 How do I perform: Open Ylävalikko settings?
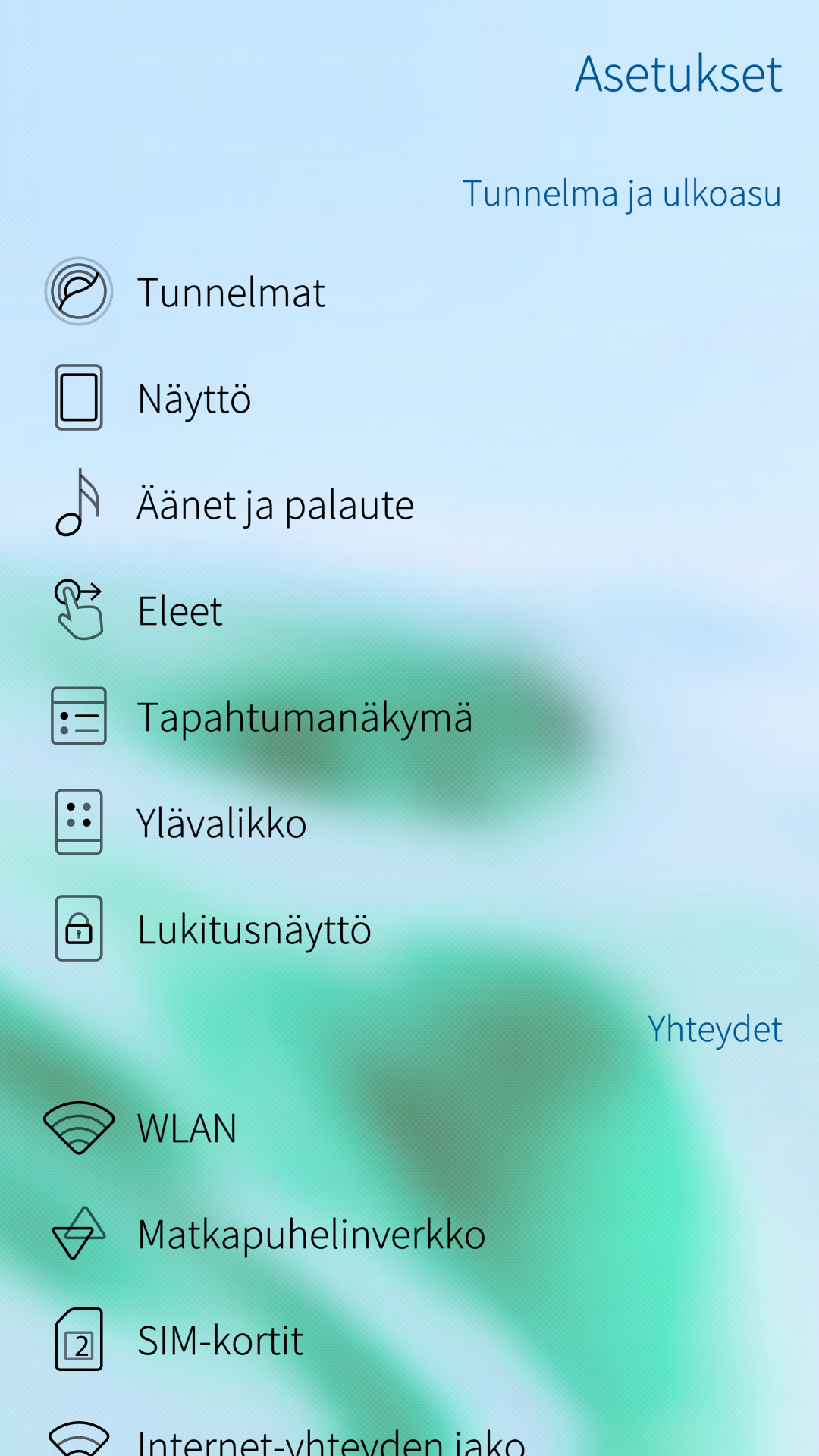coord(409,823)
